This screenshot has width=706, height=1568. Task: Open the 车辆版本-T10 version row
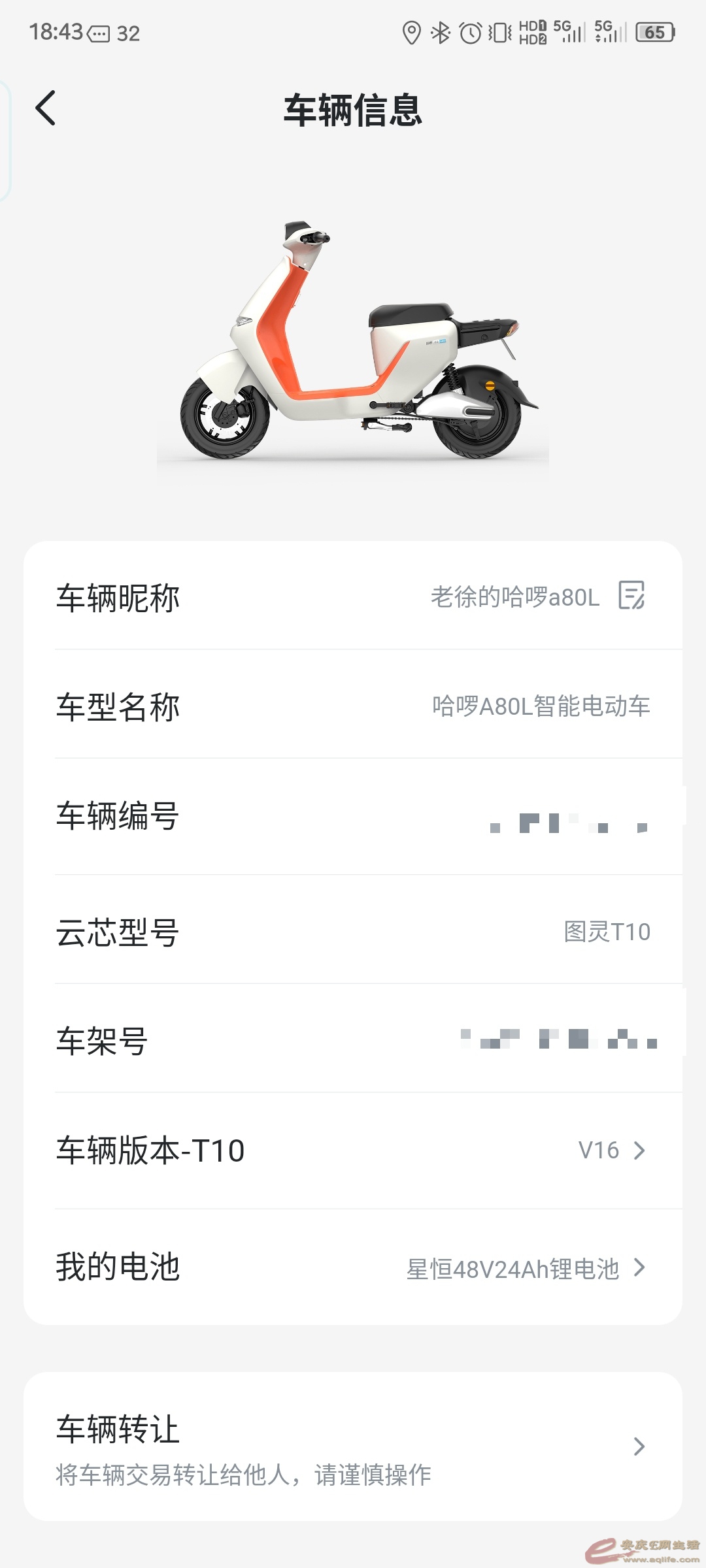(x=353, y=1151)
